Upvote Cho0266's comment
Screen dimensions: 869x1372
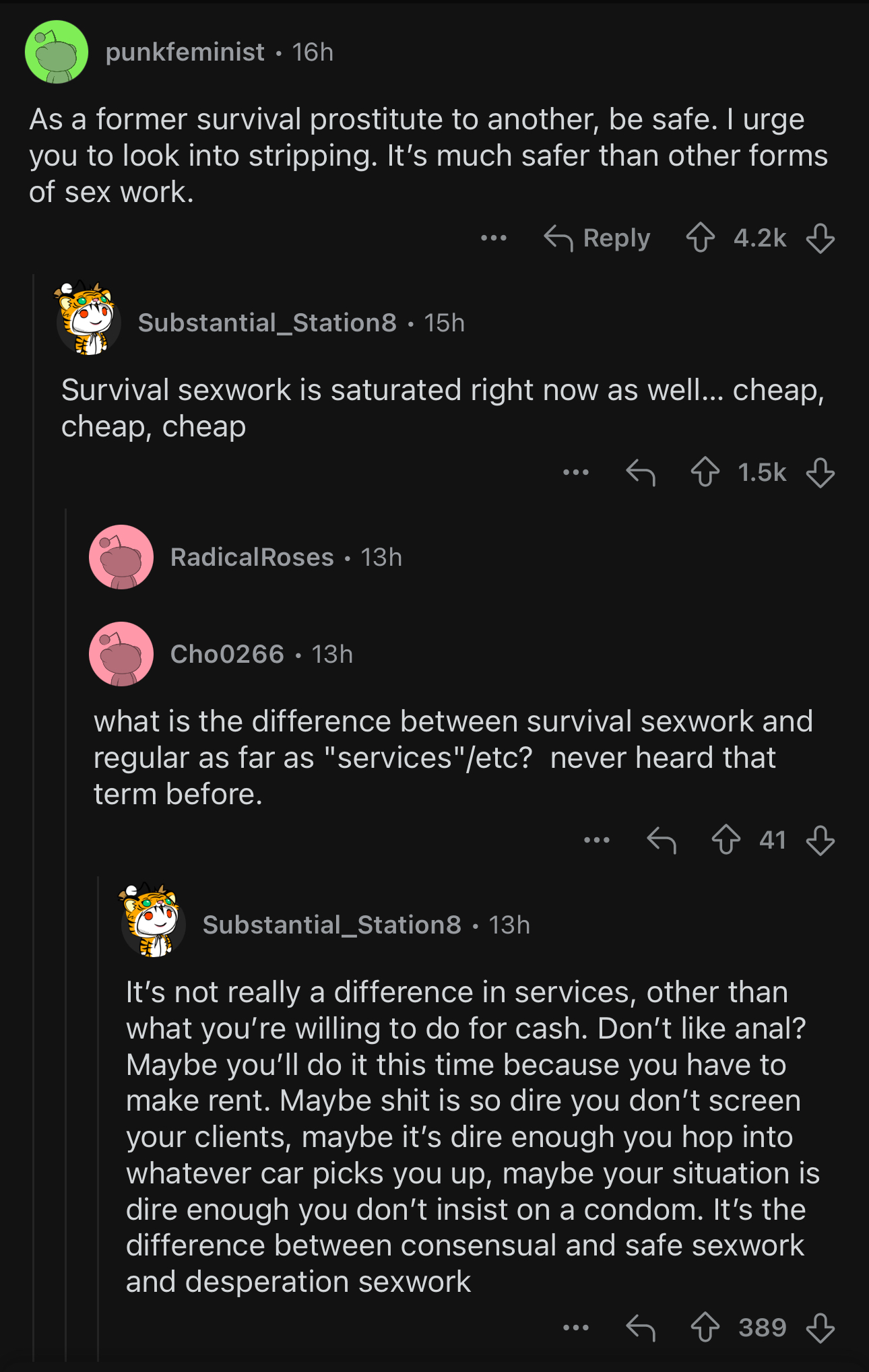click(x=726, y=840)
